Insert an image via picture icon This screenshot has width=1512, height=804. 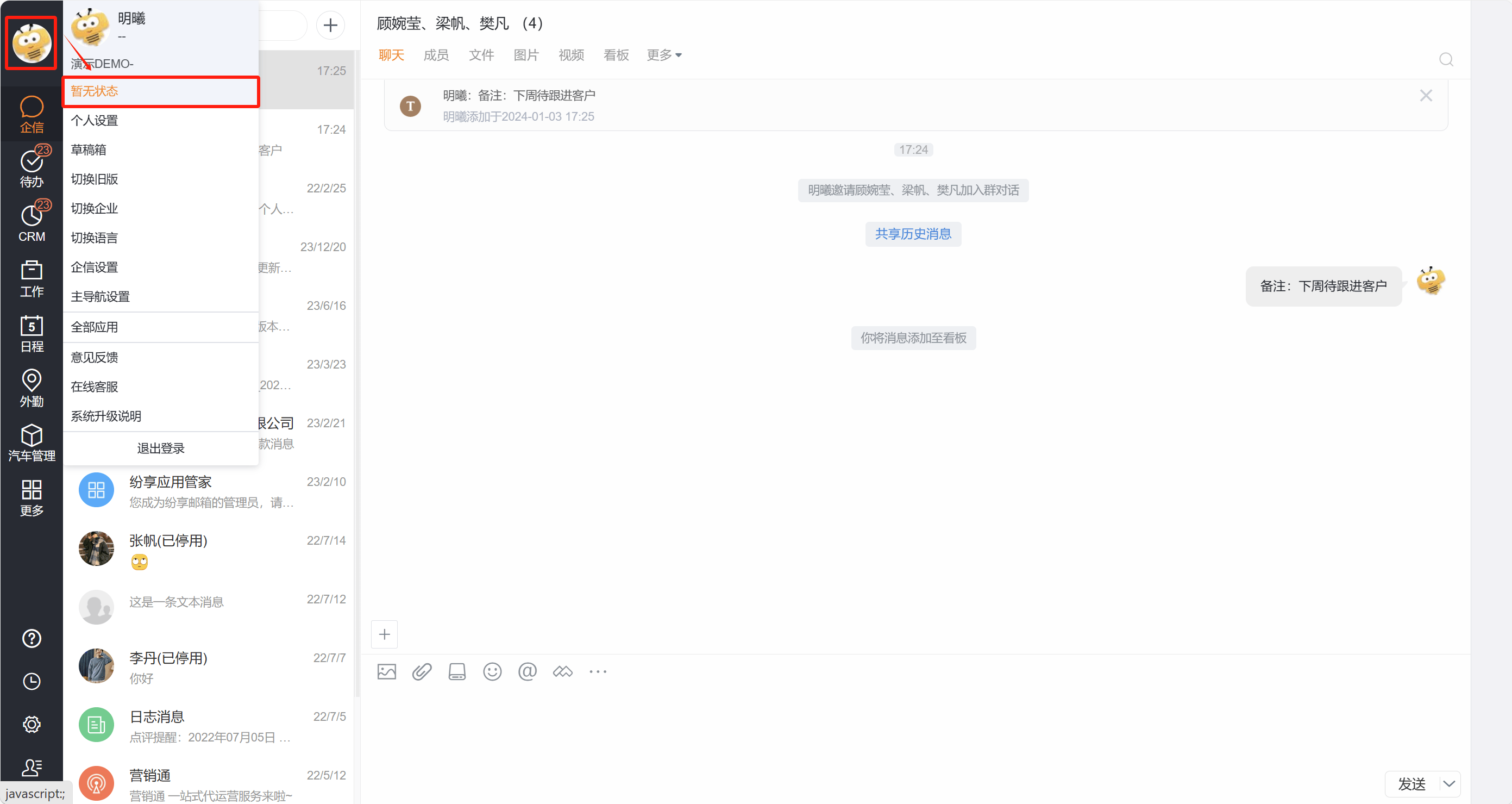pyautogui.click(x=386, y=671)
